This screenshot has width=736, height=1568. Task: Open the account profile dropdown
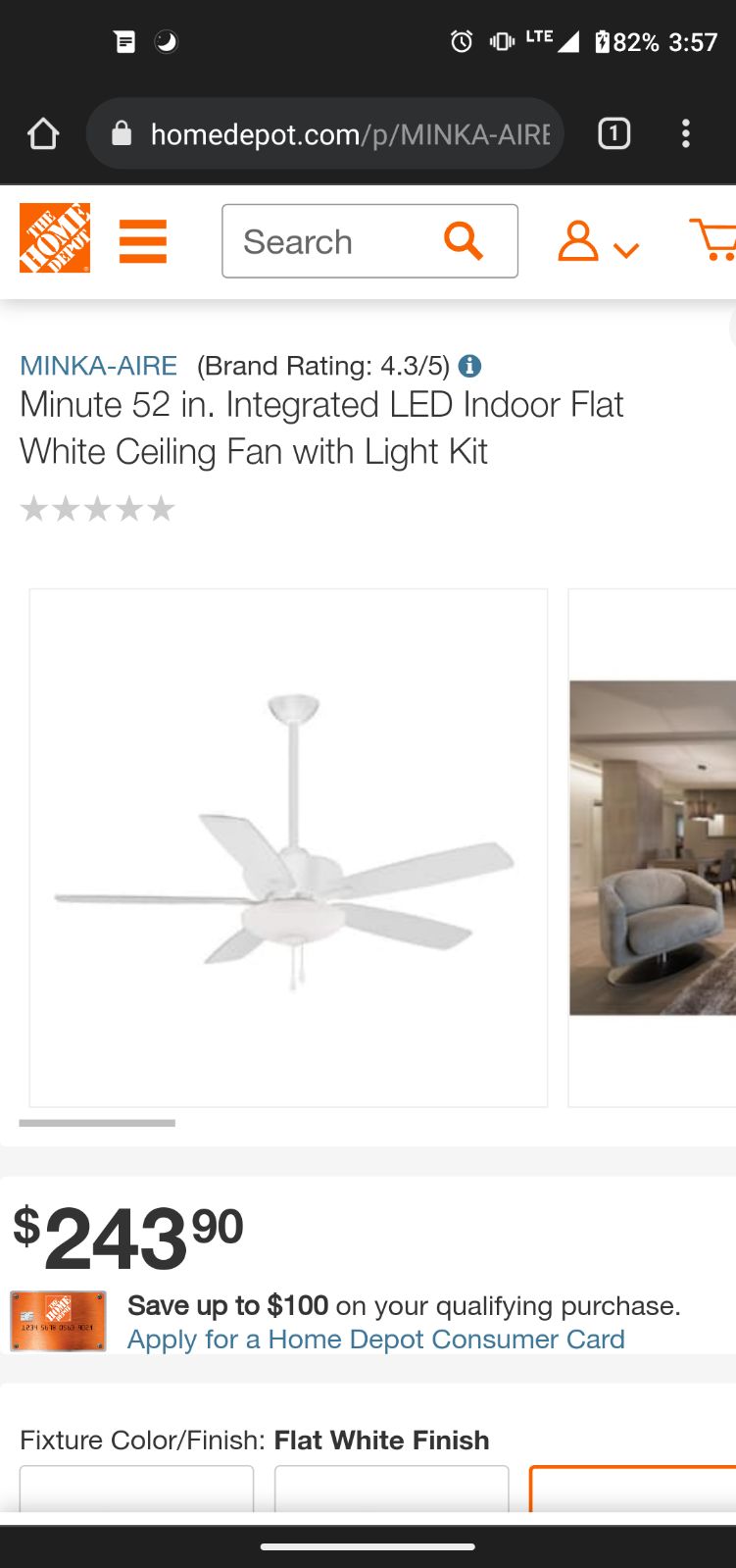click(598, 241)
